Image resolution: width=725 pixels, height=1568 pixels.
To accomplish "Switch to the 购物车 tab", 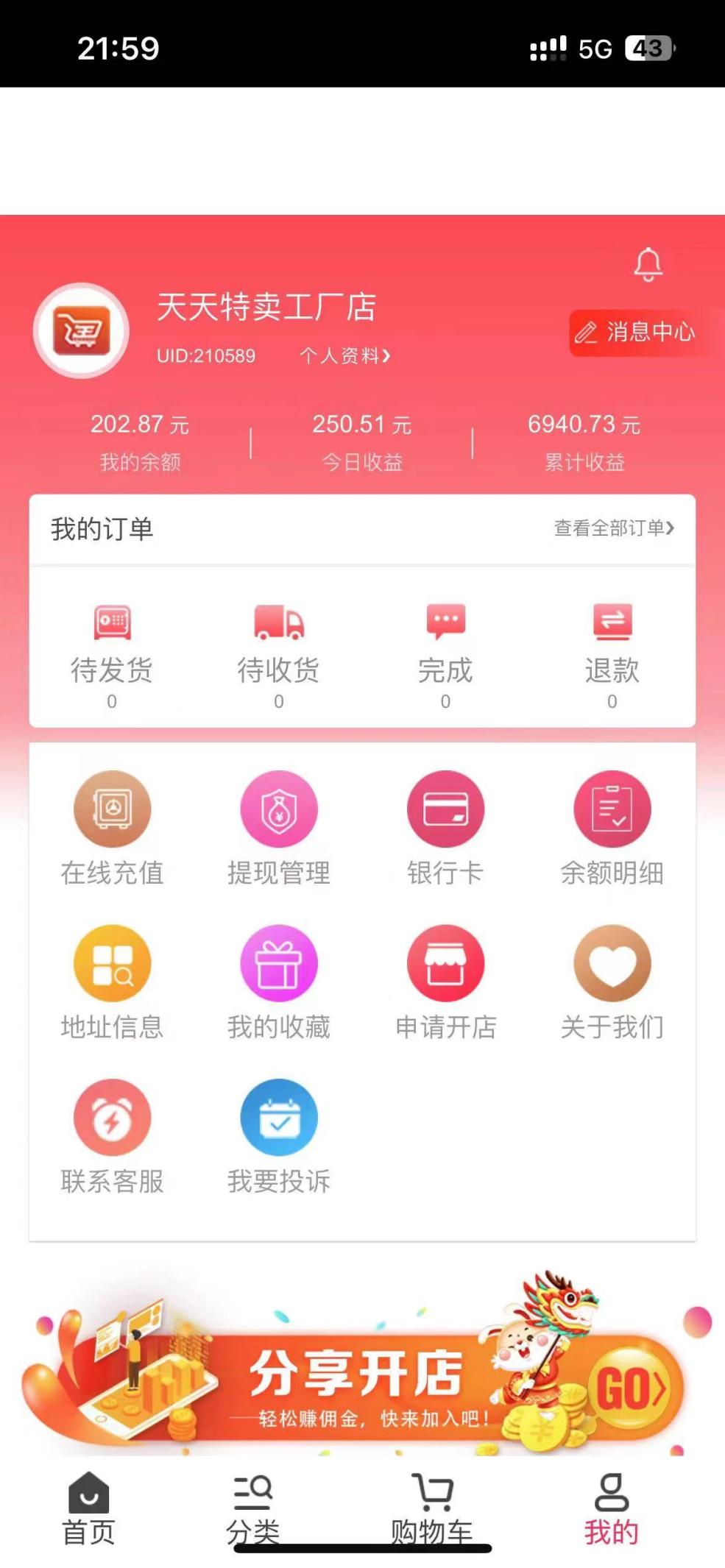I will coord(433,1510).
